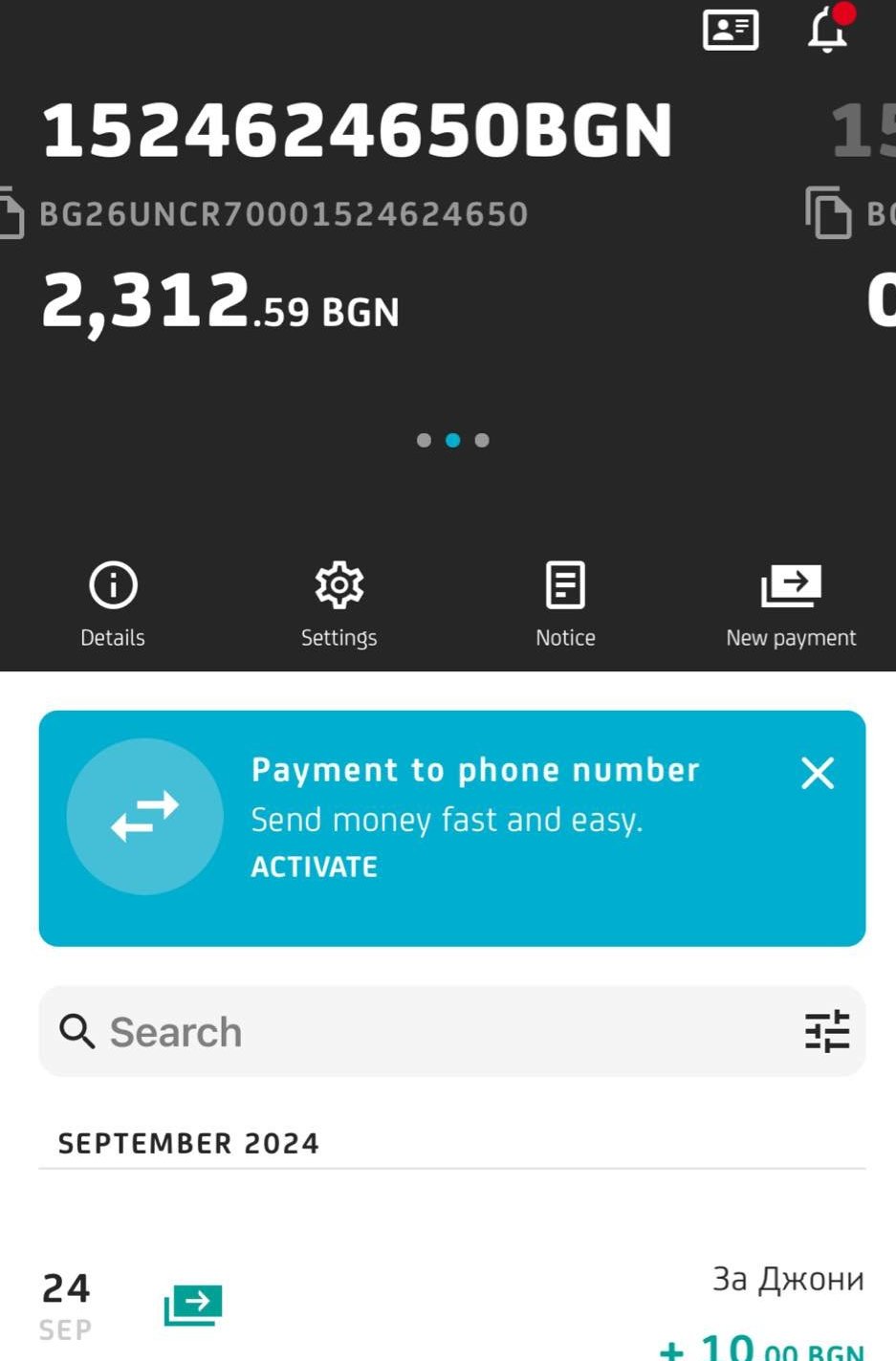This screenshot has width=896, height=1361.
Task: Open transaction filter options
Action: click(827, 1032)
